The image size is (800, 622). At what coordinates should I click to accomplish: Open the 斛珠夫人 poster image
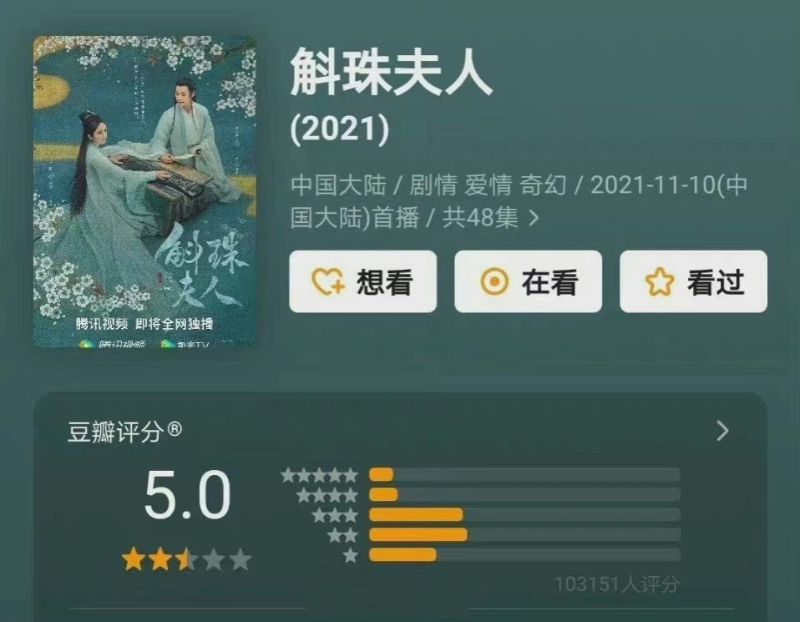(144, 192)
